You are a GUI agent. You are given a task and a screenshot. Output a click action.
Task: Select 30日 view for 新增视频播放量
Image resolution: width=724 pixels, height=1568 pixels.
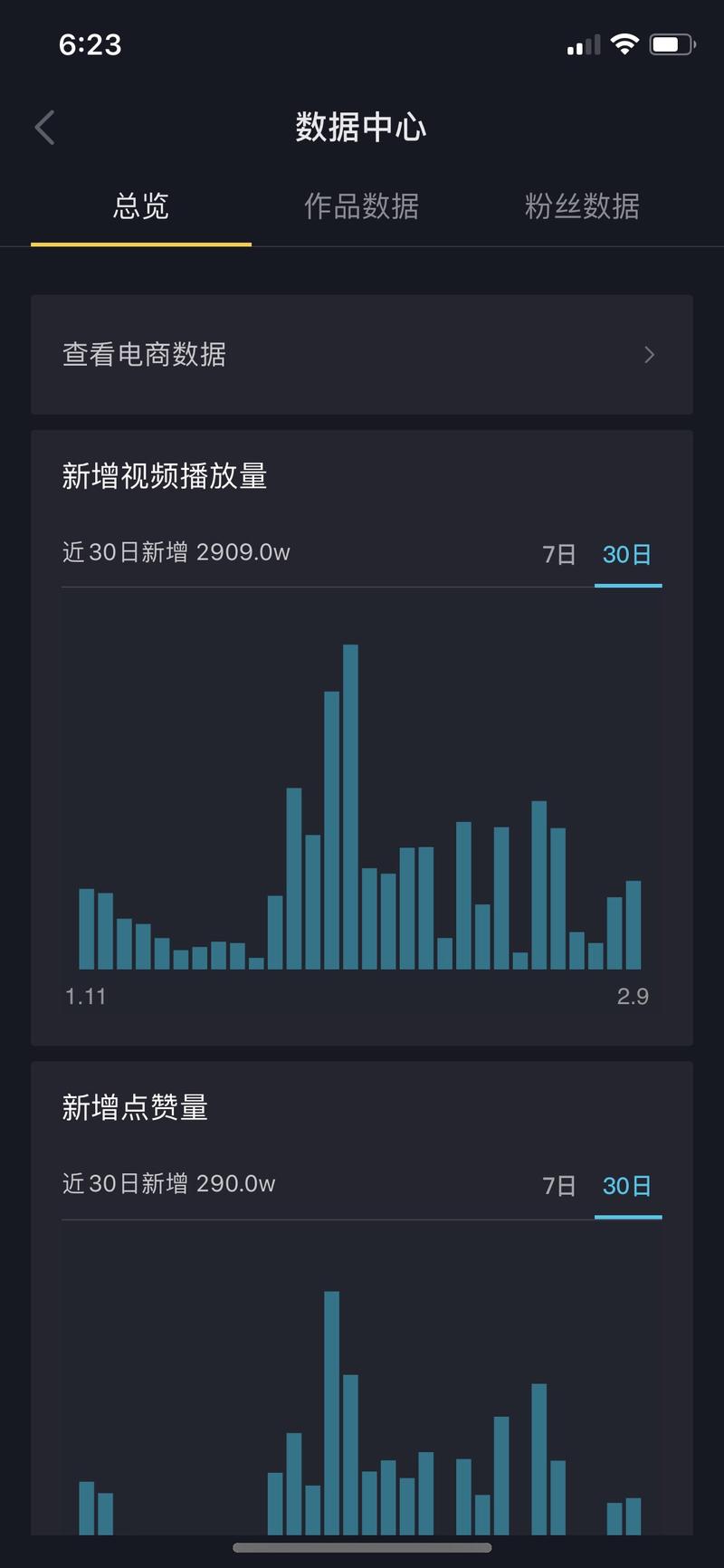click(x=627, y=554)
